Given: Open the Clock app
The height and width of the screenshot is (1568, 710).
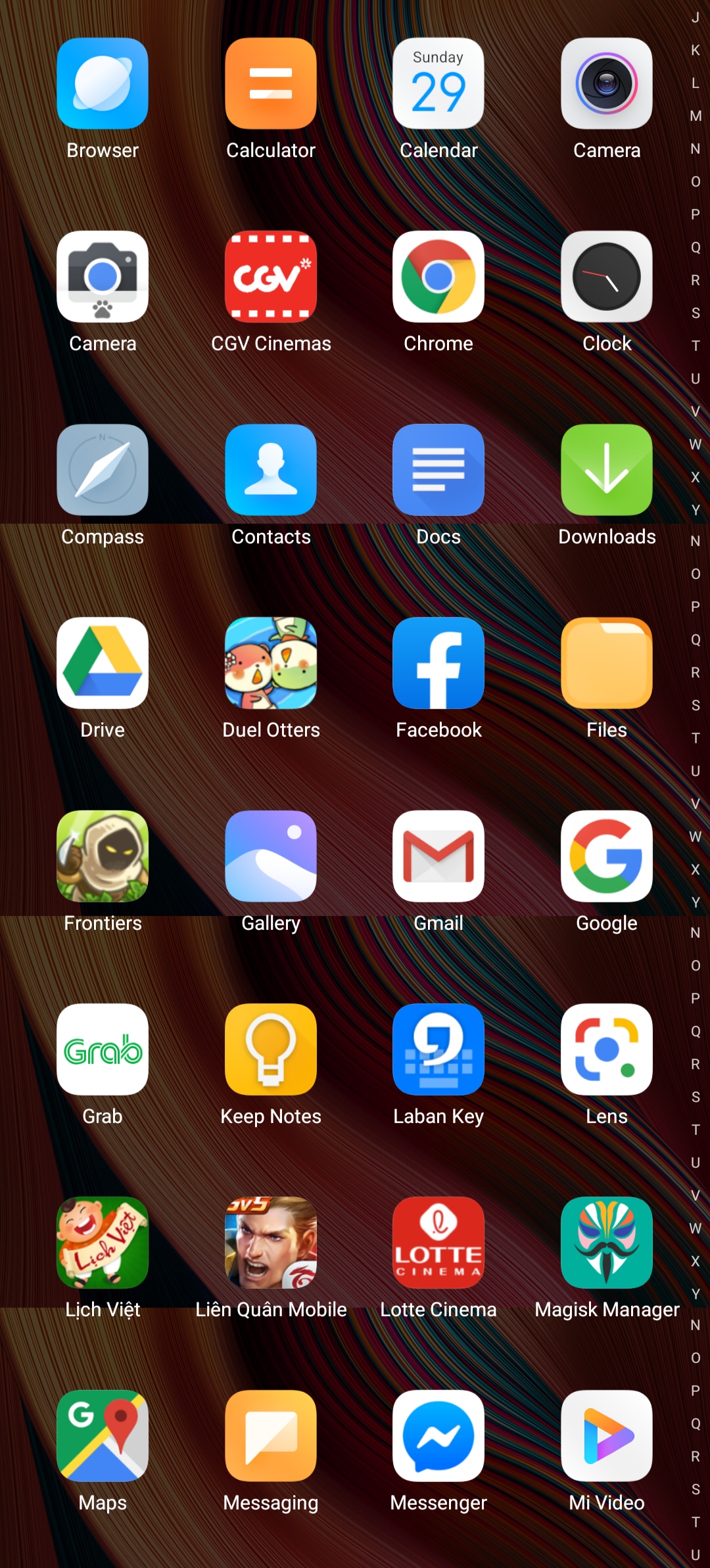Looking at the screenshot, I should (x=606, y=277).
